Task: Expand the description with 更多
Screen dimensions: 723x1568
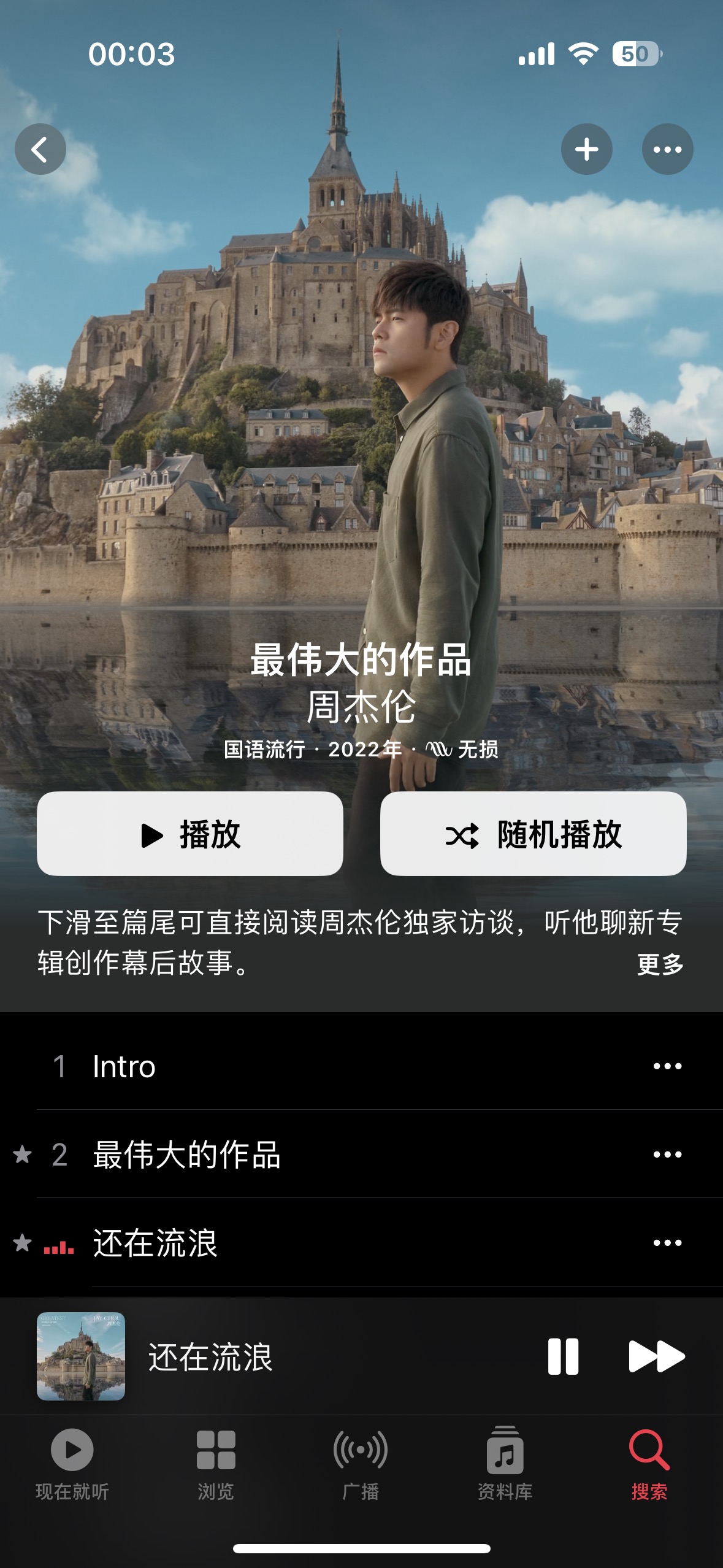Action: [660, 964]
